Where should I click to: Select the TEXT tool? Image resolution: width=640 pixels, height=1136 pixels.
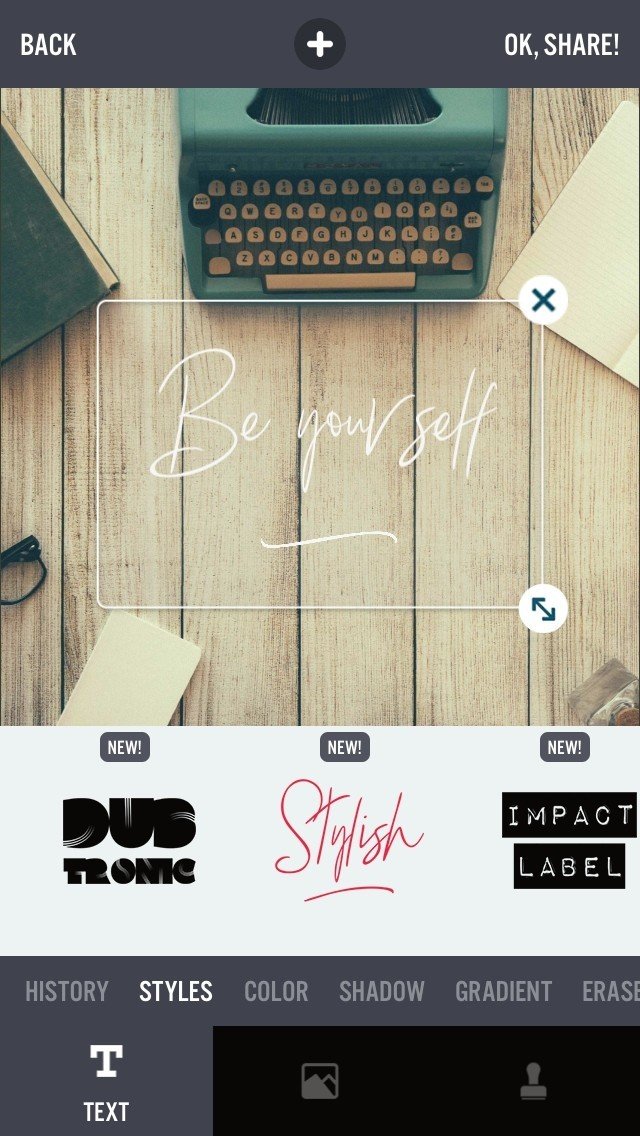pyautogui.click(x=106, y=1081)
